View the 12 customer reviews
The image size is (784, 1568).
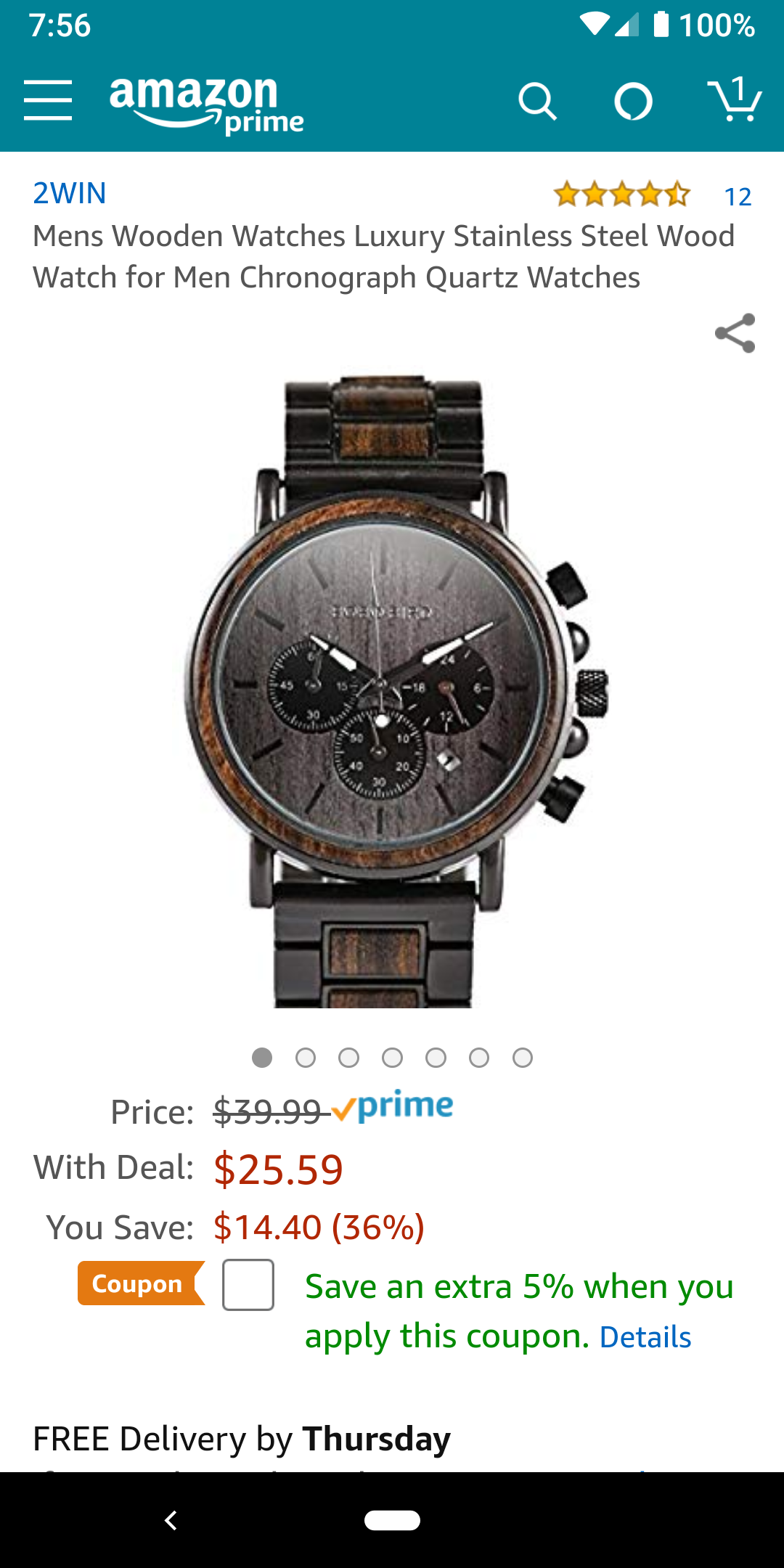click(x=737, y=197)
